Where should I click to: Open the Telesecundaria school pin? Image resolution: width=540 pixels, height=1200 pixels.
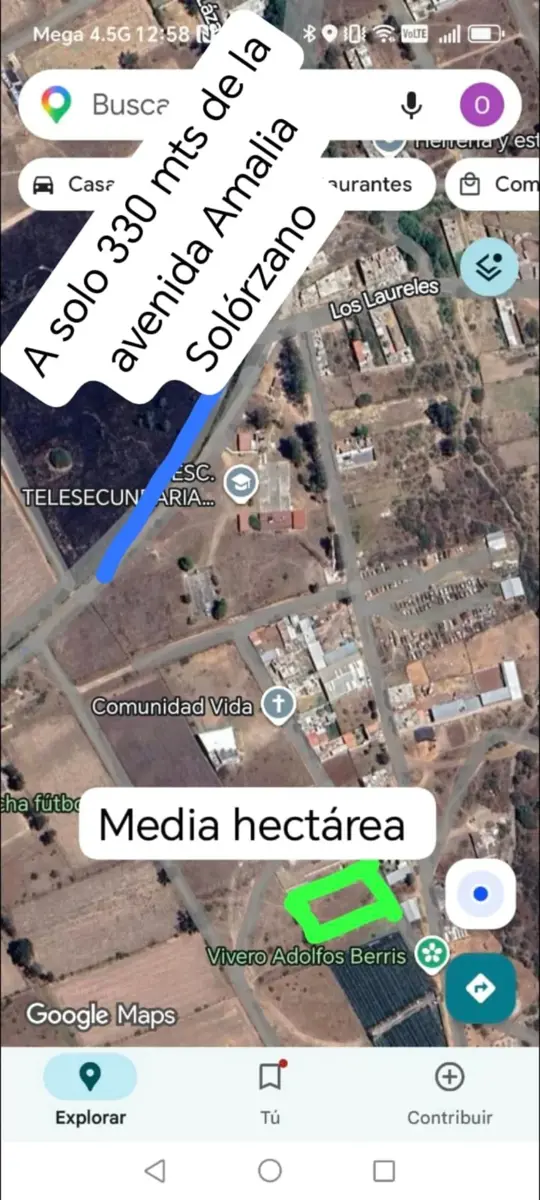(x=240, y=486)
